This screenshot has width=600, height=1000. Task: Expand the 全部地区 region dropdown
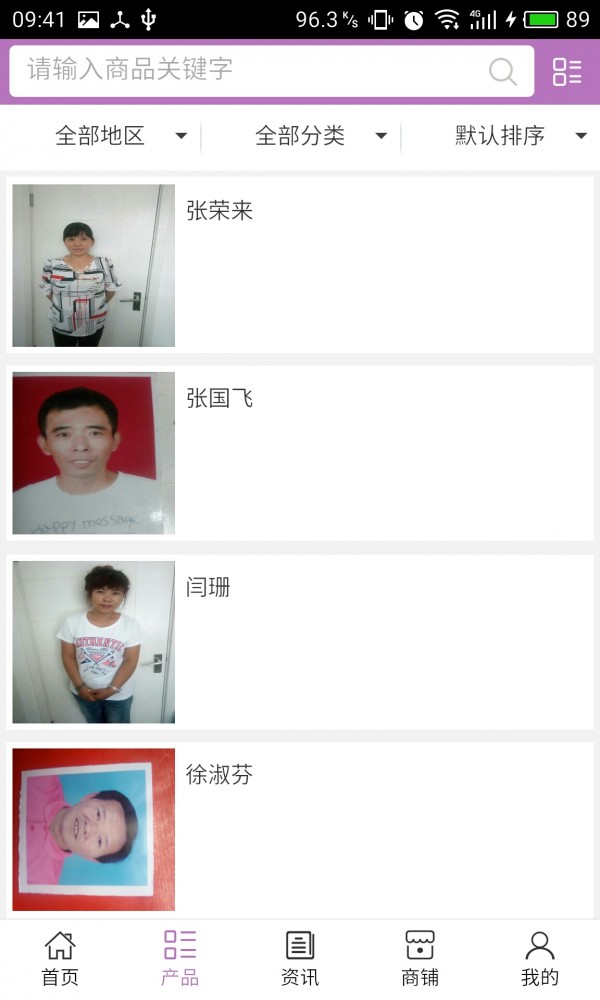click(120, 136)
